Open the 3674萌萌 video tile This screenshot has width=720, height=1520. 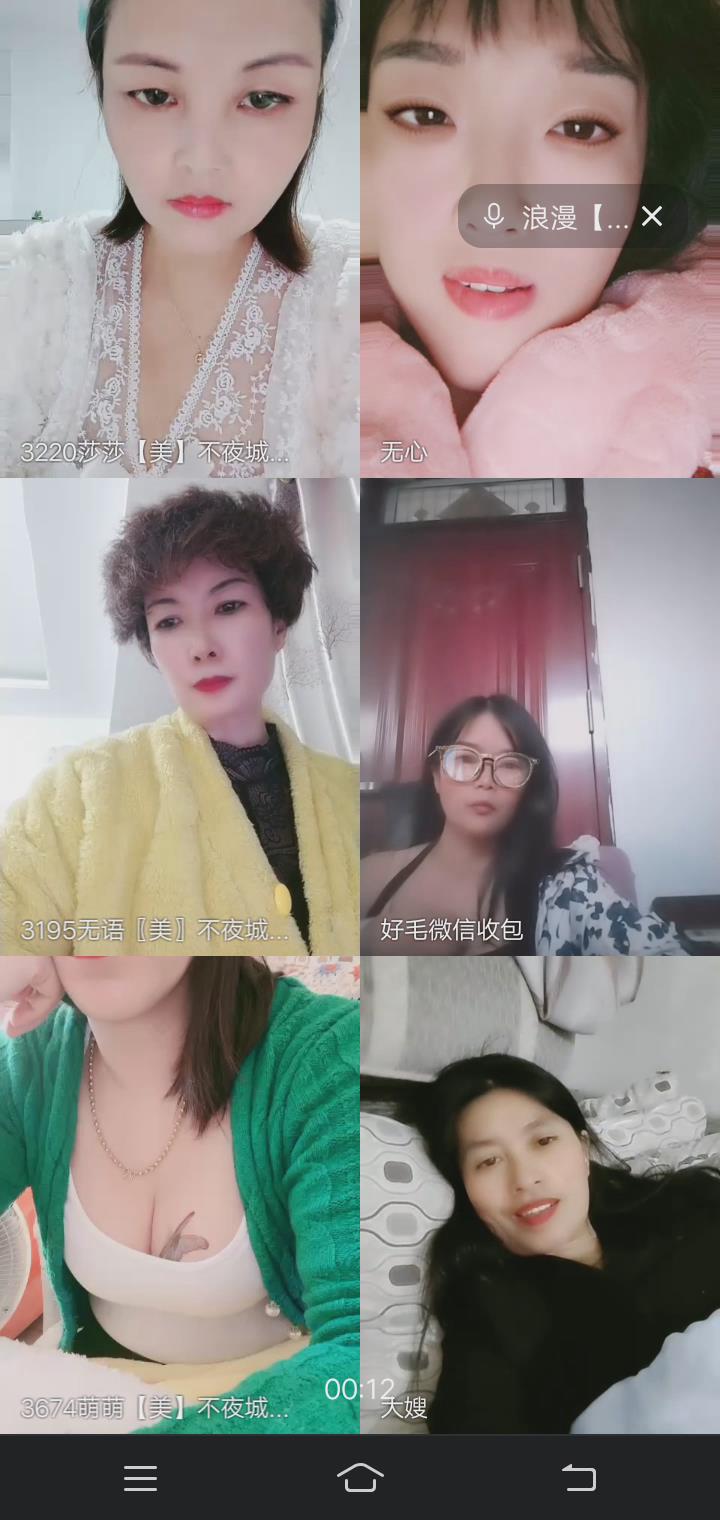(180, 1195)
